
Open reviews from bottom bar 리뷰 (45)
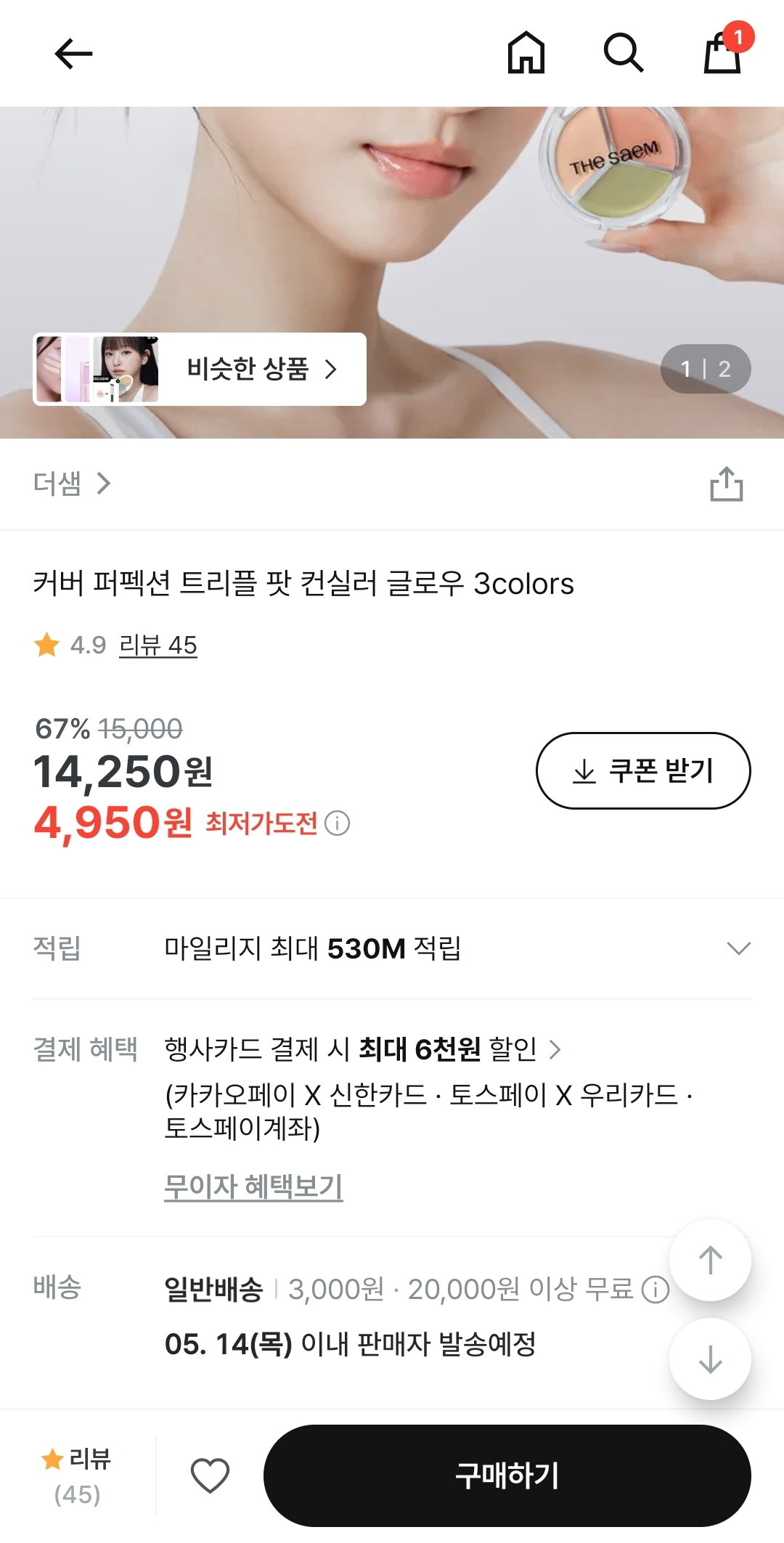76,1475
